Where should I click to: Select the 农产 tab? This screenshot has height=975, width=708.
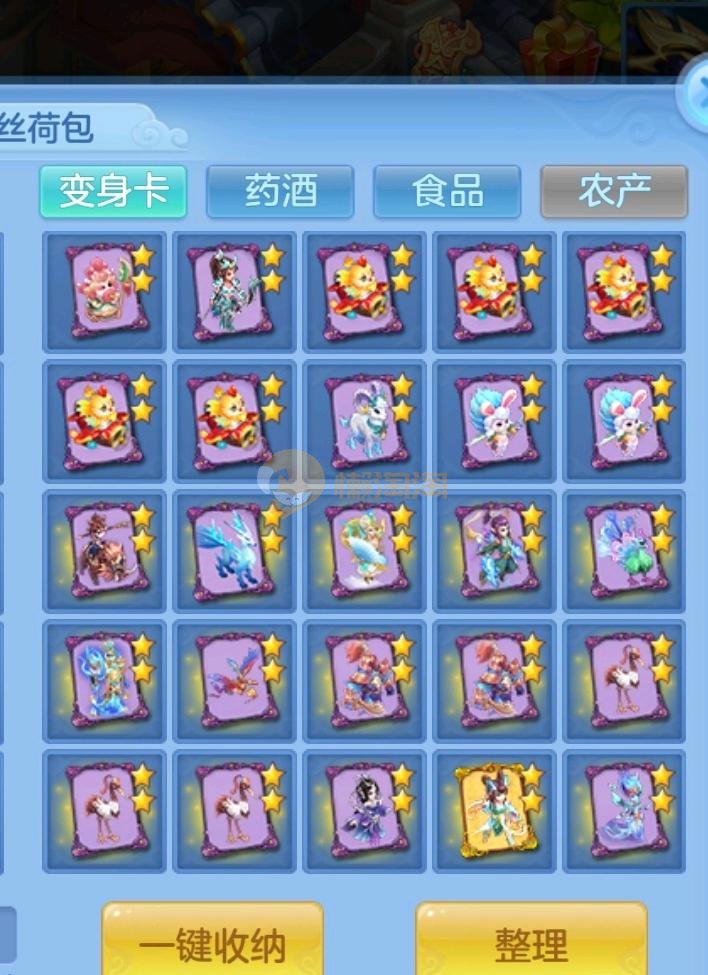click(x=614, y=192)
